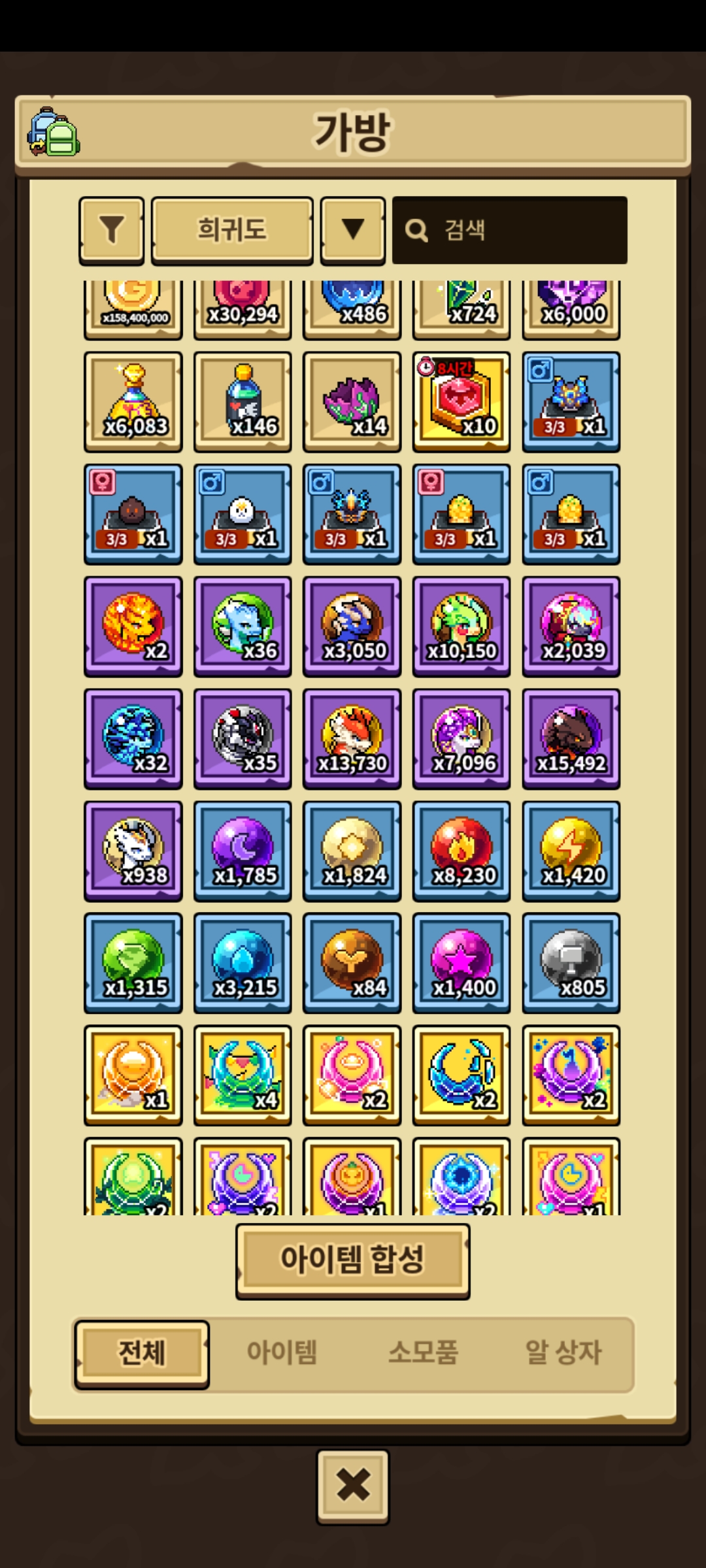The height and width of the screenshot is (1568, 706).
Task: Select the potion item with x6,083
Action: click(133, 401)
